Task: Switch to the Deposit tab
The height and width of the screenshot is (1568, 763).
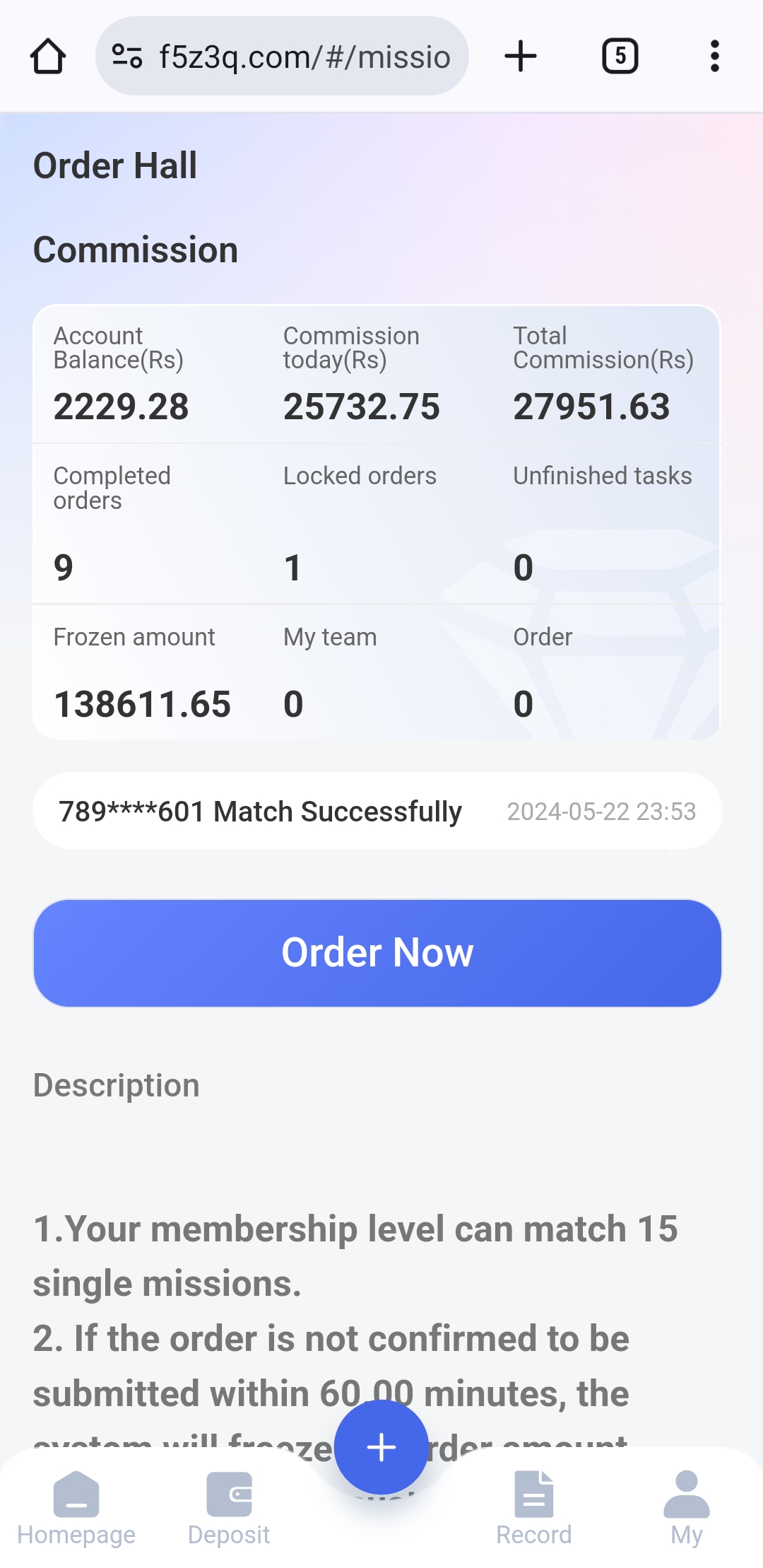Action: pyautogui.click(x=229, y=1509)
